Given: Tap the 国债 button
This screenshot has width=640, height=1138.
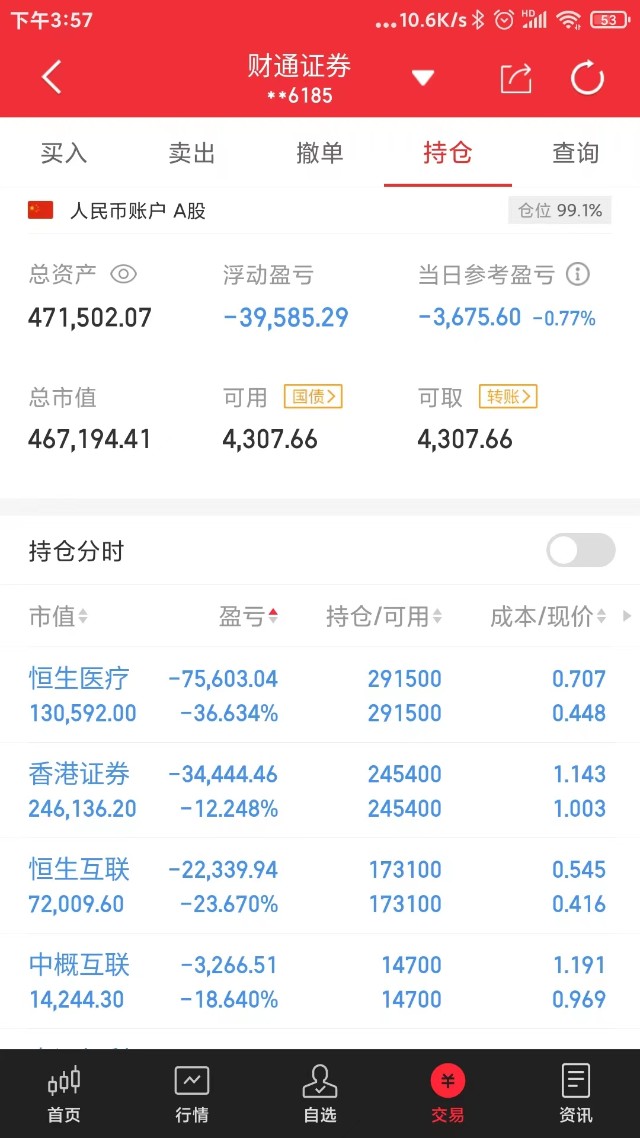Looking at the screenshot, I should 313,396.
